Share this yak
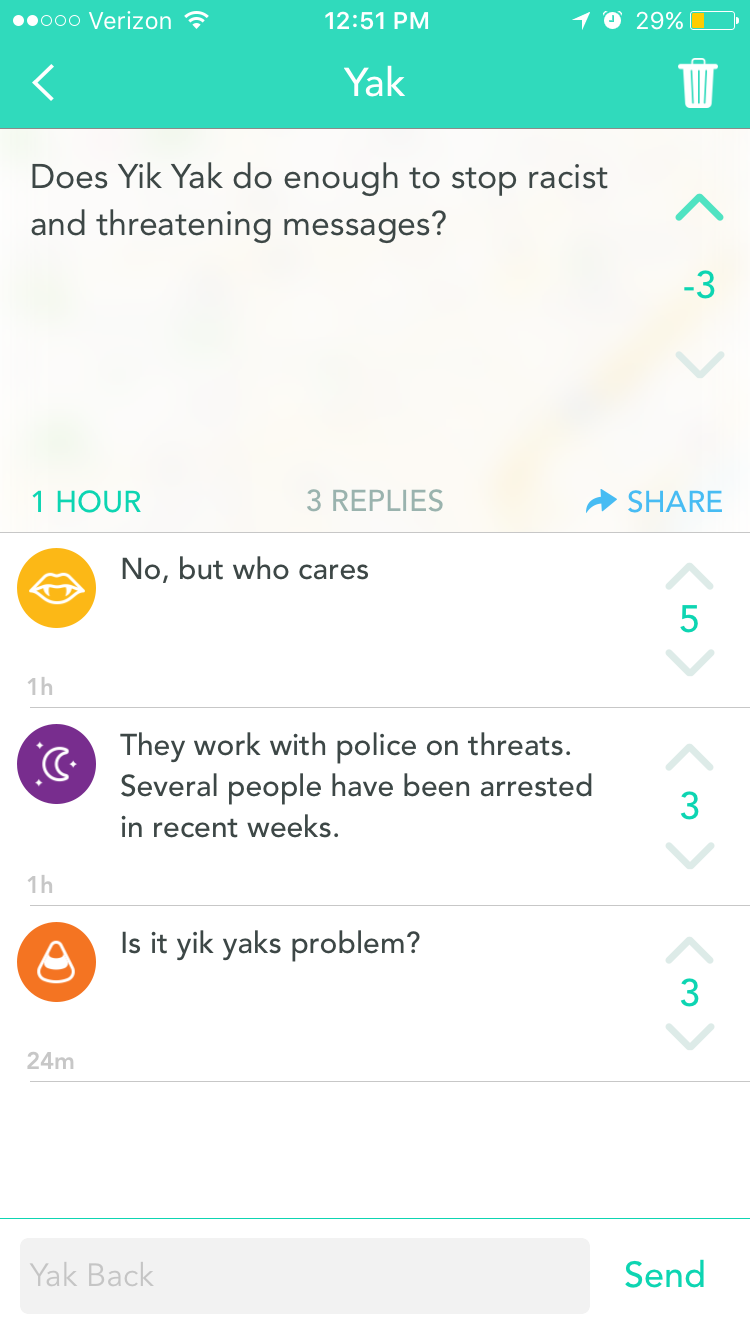This screenshot has width=750, height=1334. [x=655, y=501]
